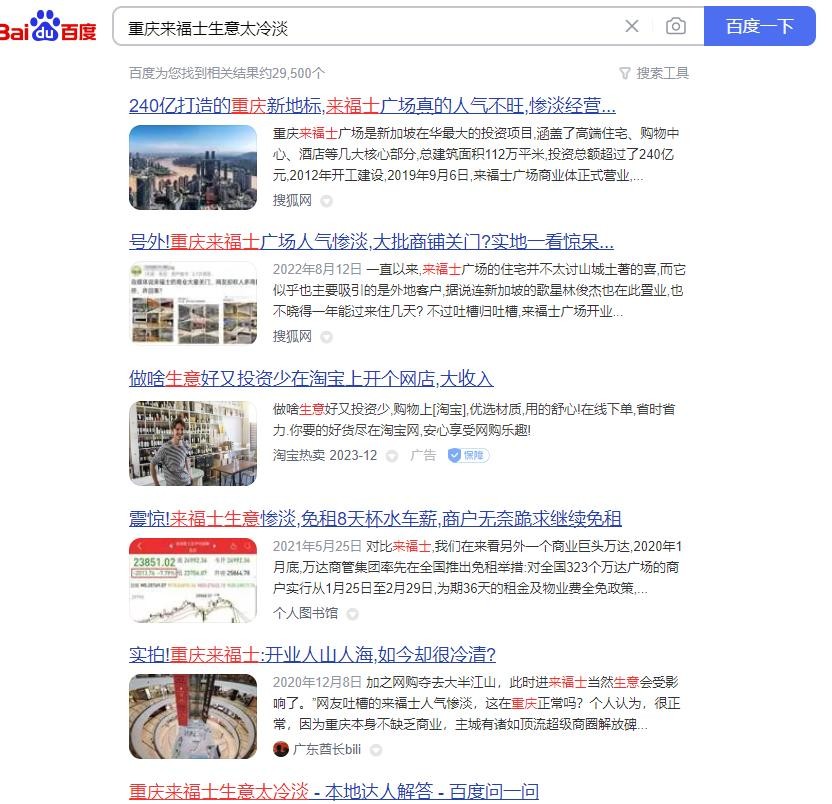The height and width of the screenshot is (804, 832).
Task: Tap the wine shop thumbnail of the Taobao ad
Action: coord(193,443)
